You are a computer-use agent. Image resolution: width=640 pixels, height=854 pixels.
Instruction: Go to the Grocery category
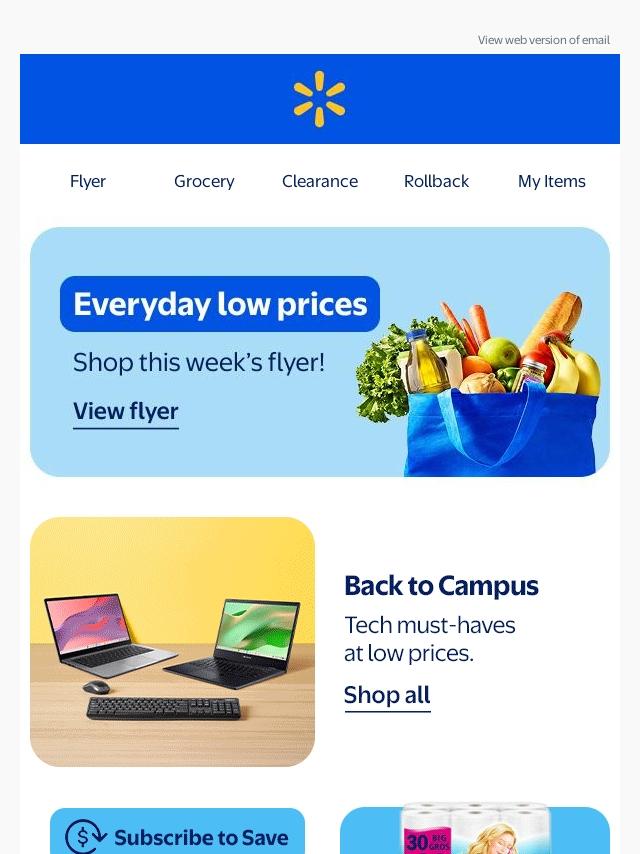coord(204,181)
